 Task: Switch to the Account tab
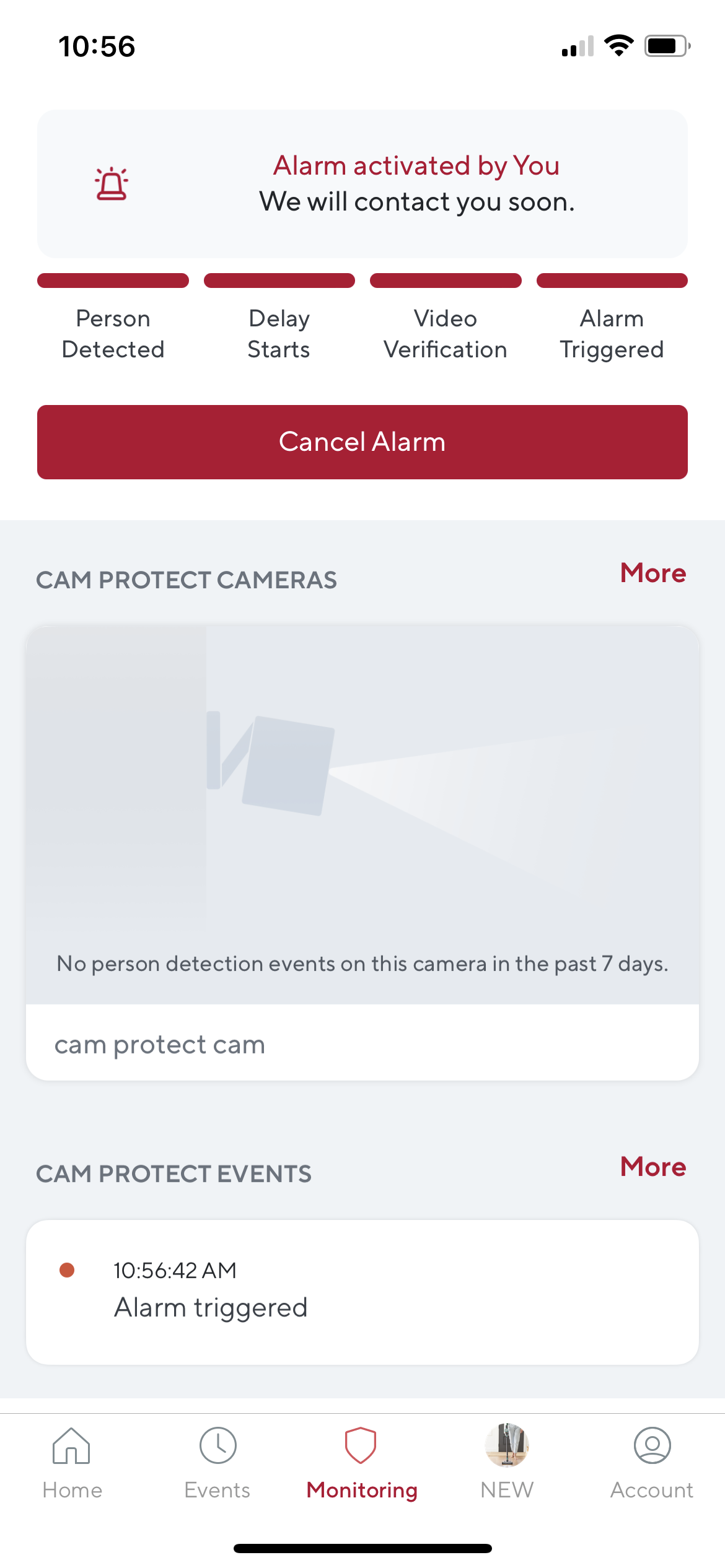point(652,1463)
